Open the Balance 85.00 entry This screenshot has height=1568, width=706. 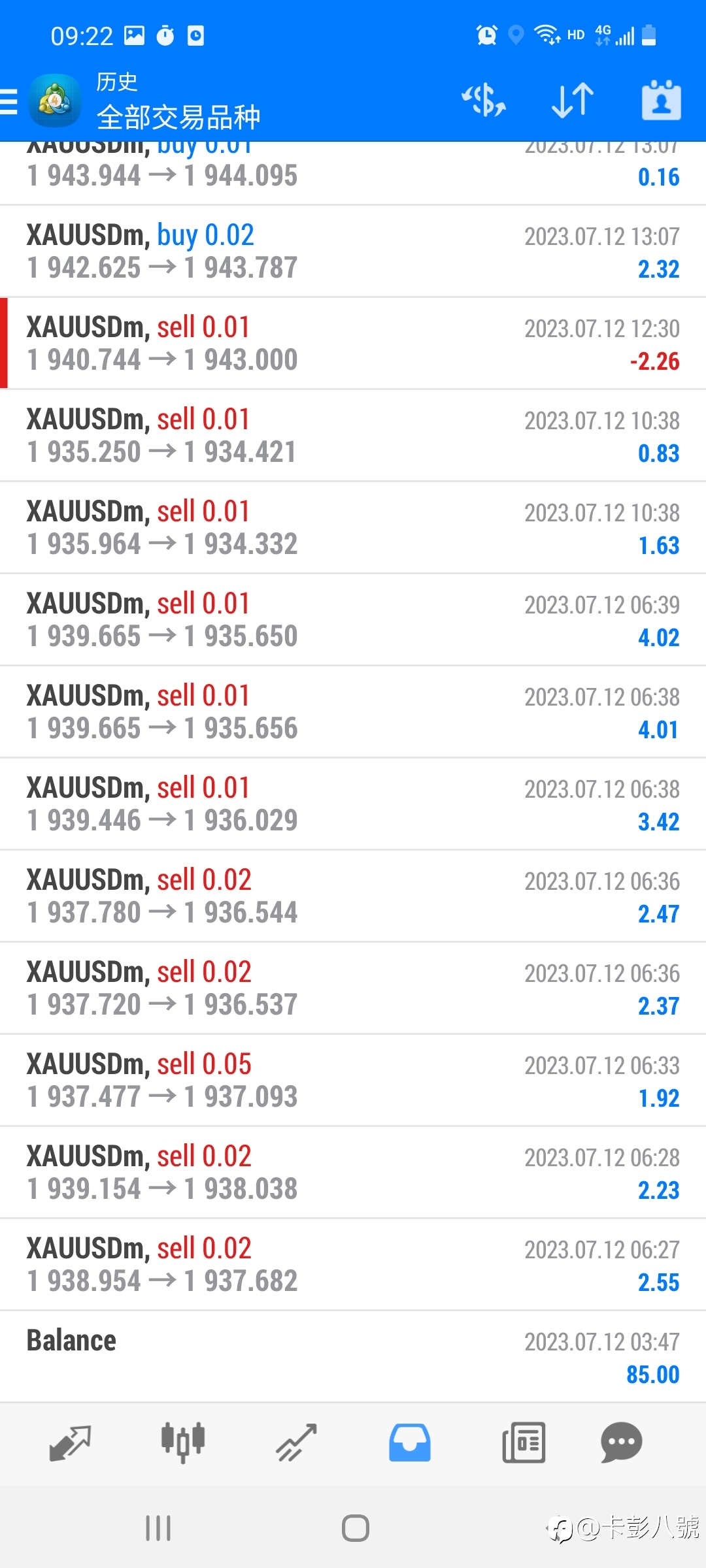353,1357
